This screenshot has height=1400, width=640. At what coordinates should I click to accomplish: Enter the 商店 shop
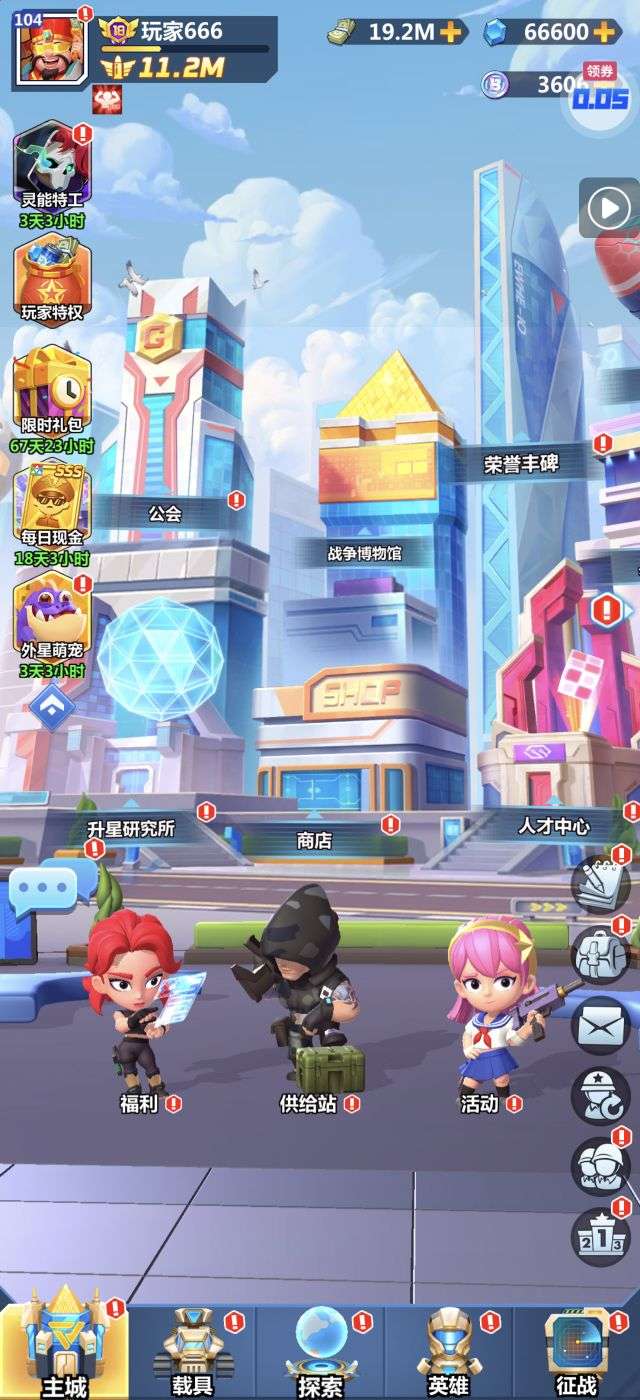314,841
